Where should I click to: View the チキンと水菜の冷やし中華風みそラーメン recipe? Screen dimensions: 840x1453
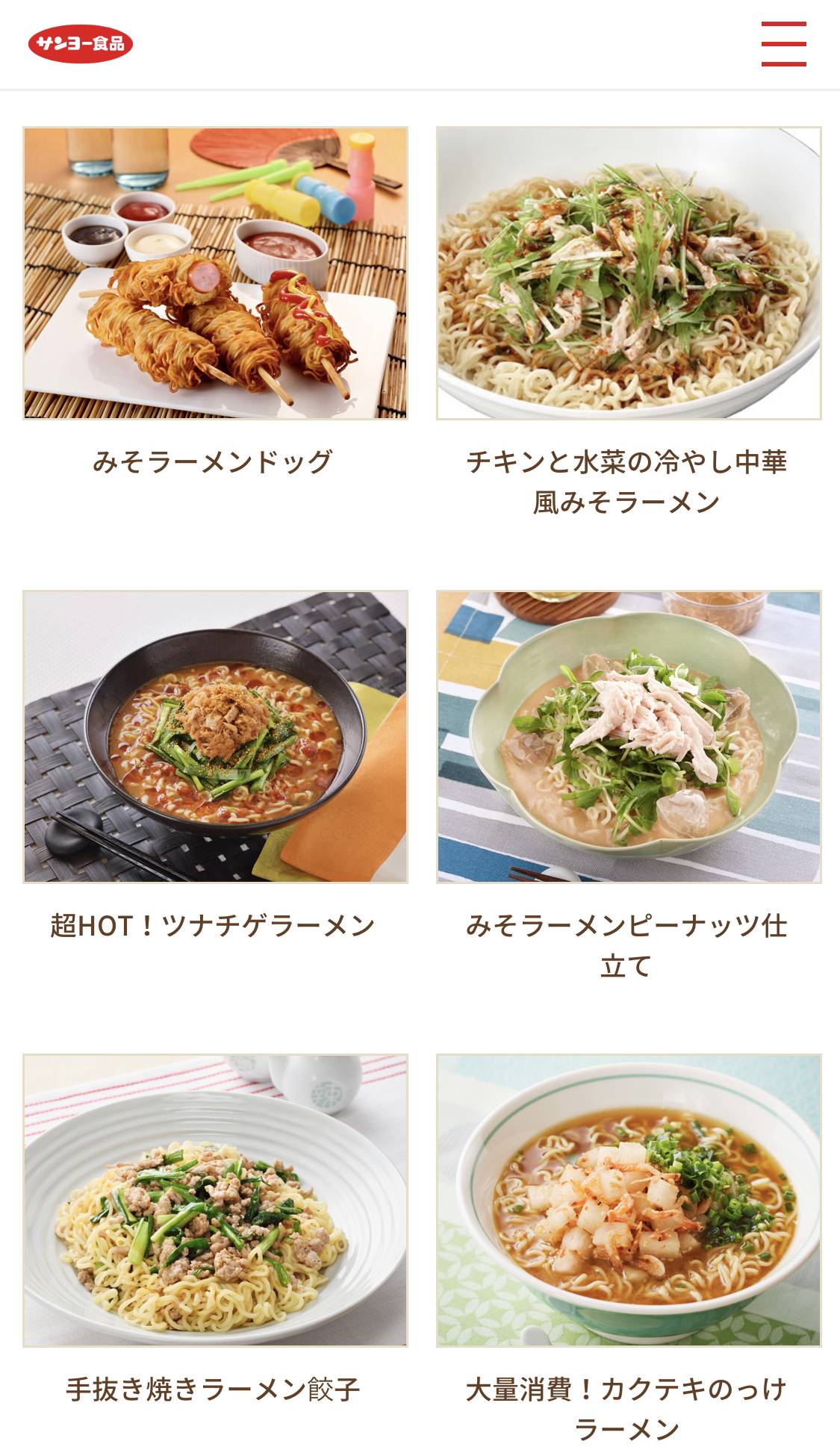coord(628,273)
